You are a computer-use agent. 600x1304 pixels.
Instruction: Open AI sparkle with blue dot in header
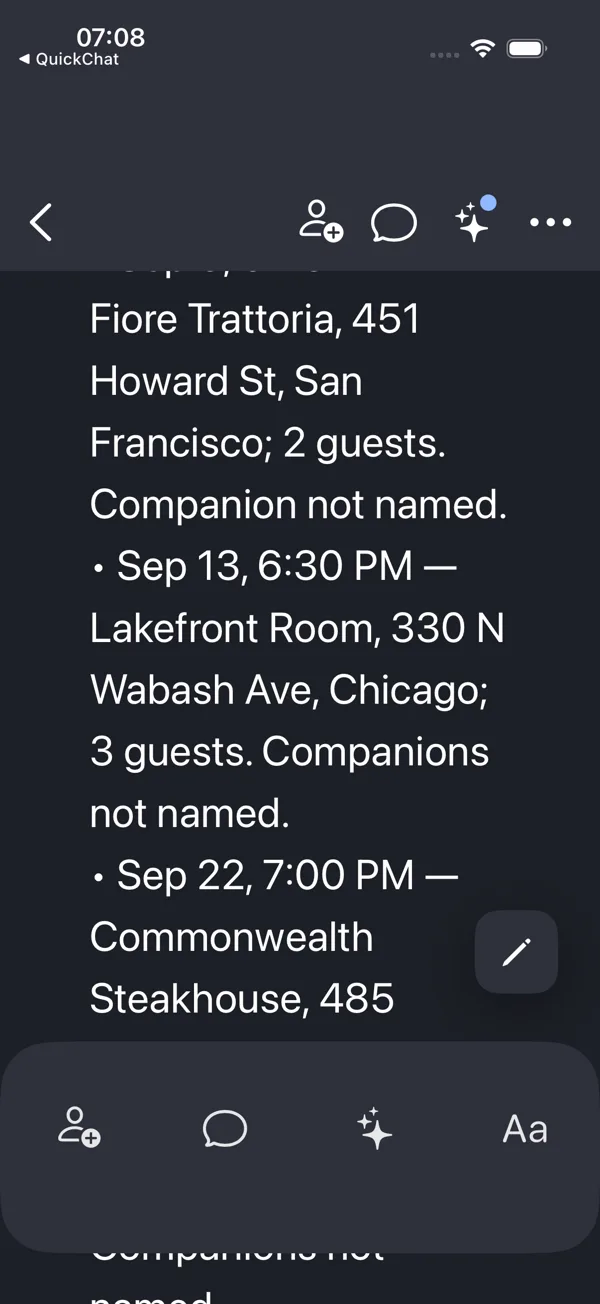pyautogui.click(x=474, y=219)
